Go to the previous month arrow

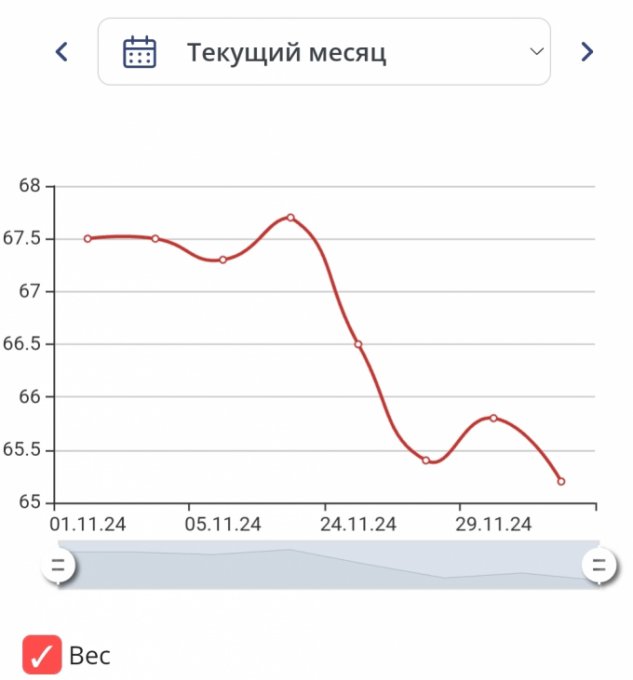[61, 52]
